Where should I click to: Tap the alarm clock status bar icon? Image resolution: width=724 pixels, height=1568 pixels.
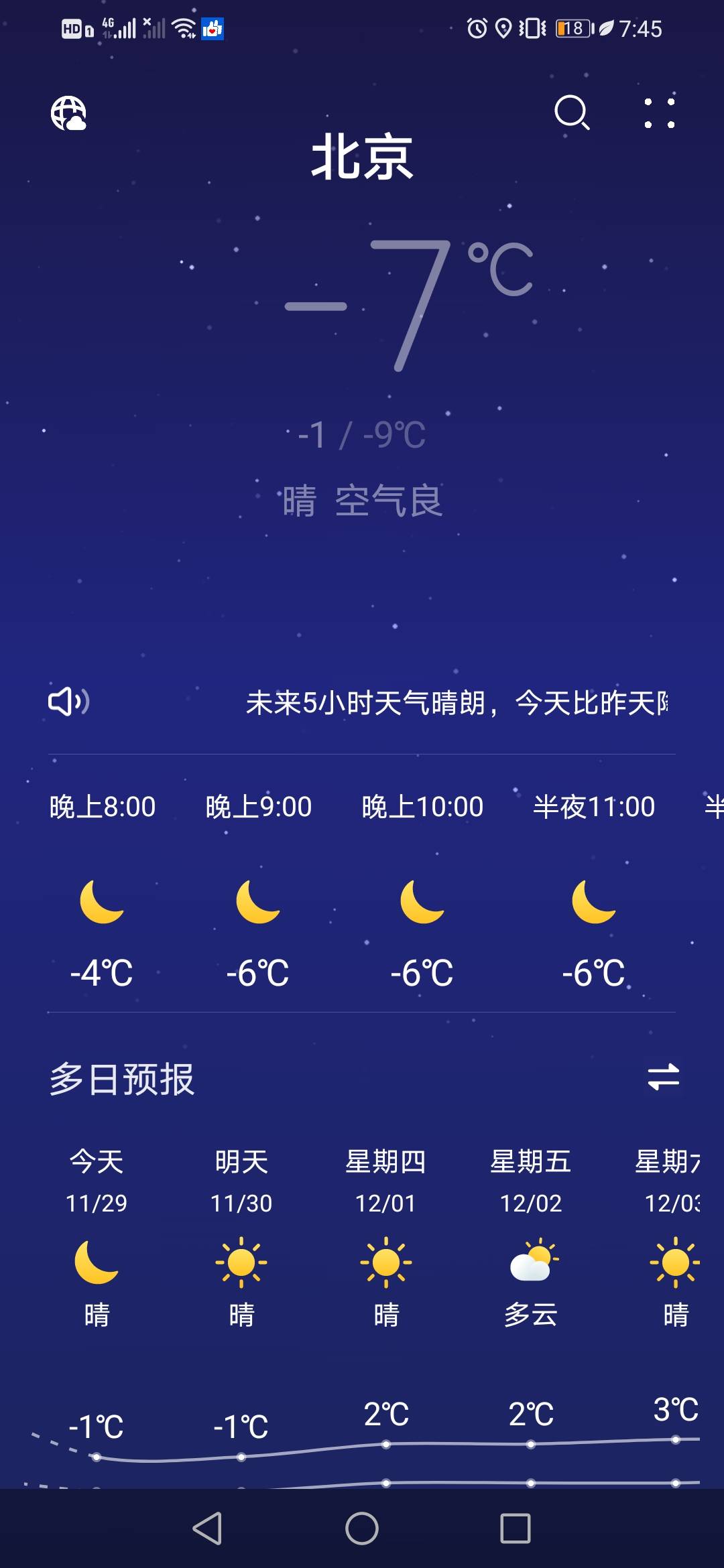point(477,28)
